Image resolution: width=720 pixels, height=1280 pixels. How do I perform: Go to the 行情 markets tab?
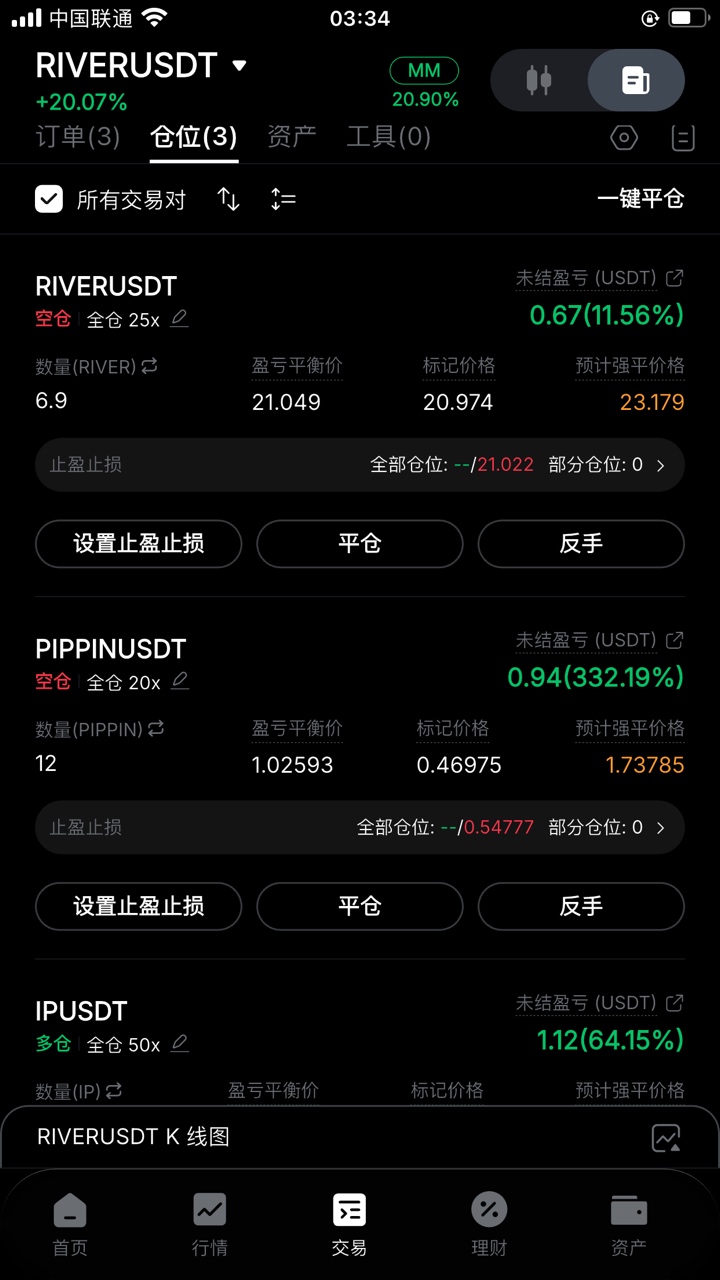pos(210,1224)
